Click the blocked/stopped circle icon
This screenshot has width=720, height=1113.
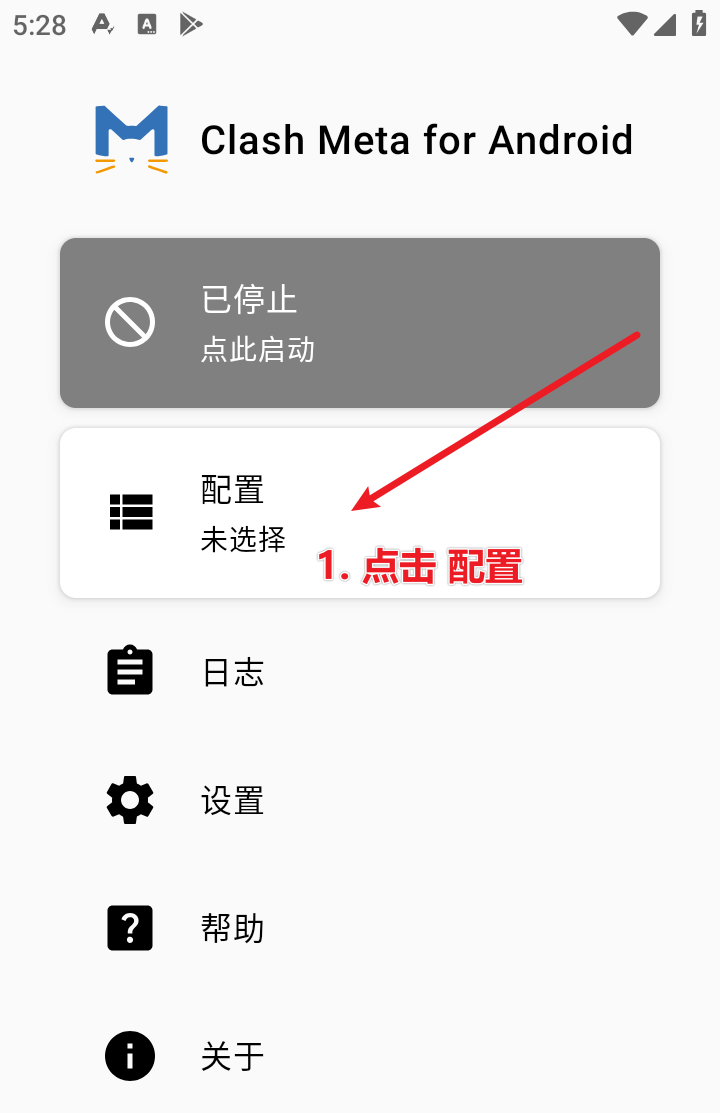click(x=130, y=322)
